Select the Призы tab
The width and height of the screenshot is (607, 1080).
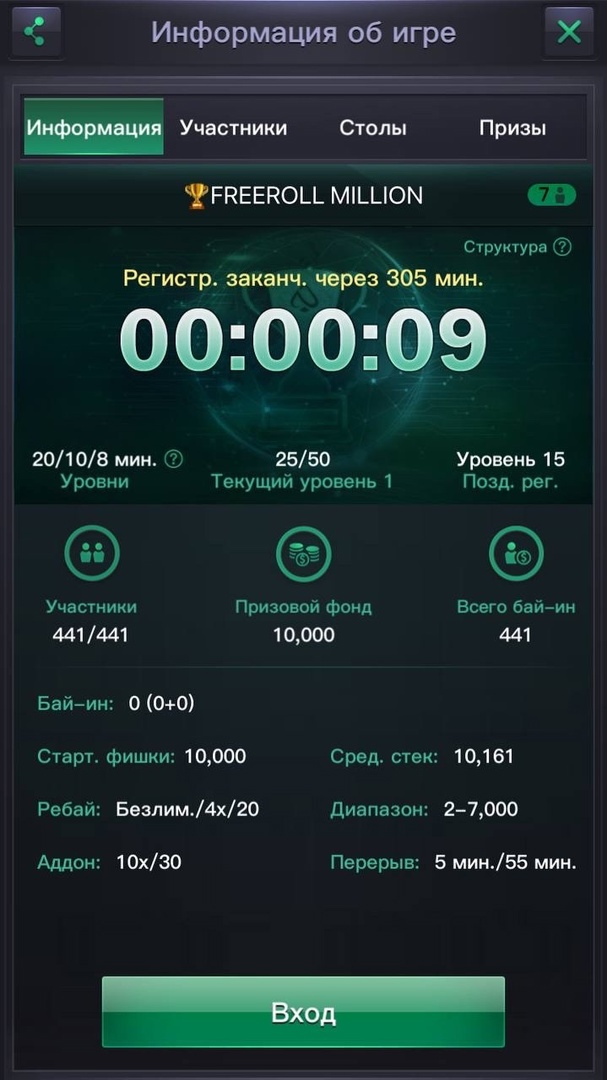pyautogui.click(x=512, y=128)
